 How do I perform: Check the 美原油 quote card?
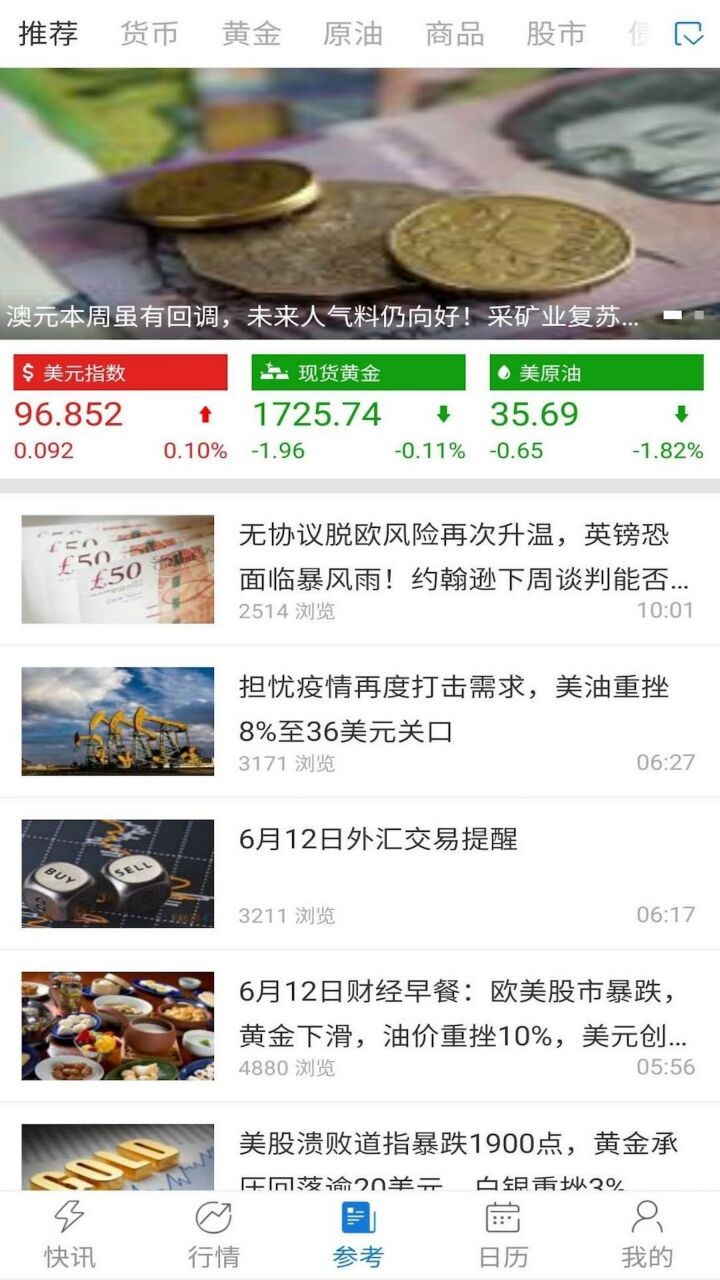pos(596,410)
